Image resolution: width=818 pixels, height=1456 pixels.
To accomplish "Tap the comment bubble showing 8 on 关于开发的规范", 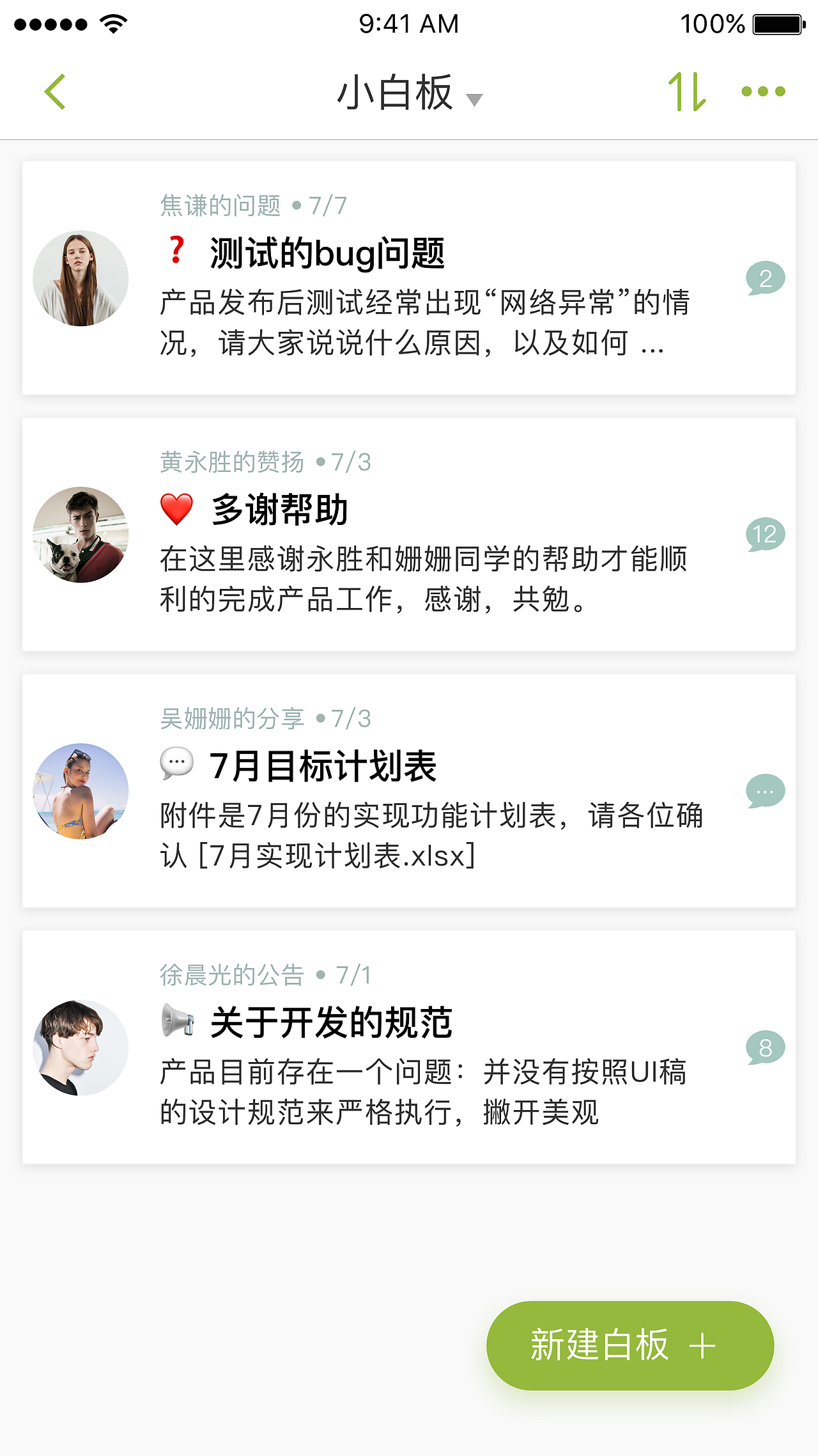I will (765, 1048).
